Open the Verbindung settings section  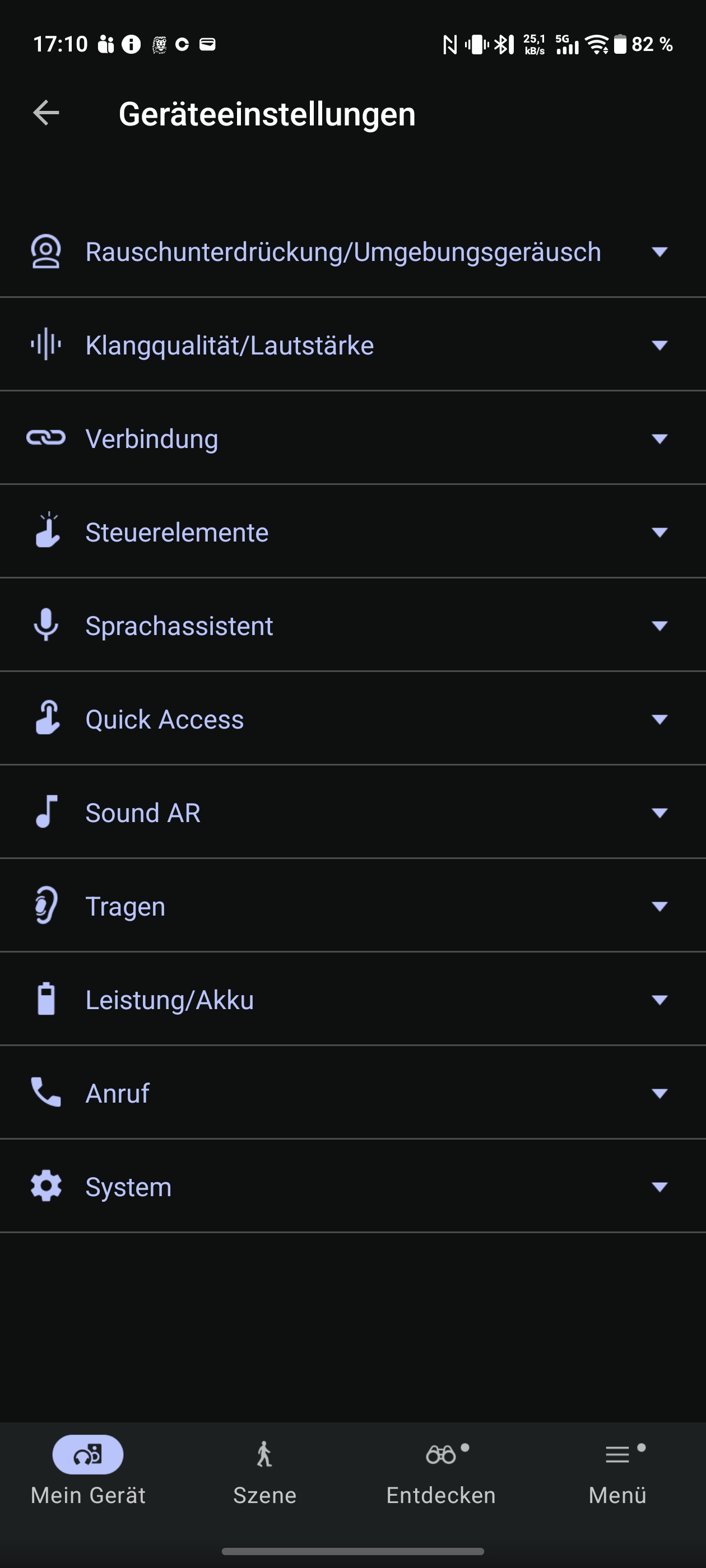tap(352, 439)
